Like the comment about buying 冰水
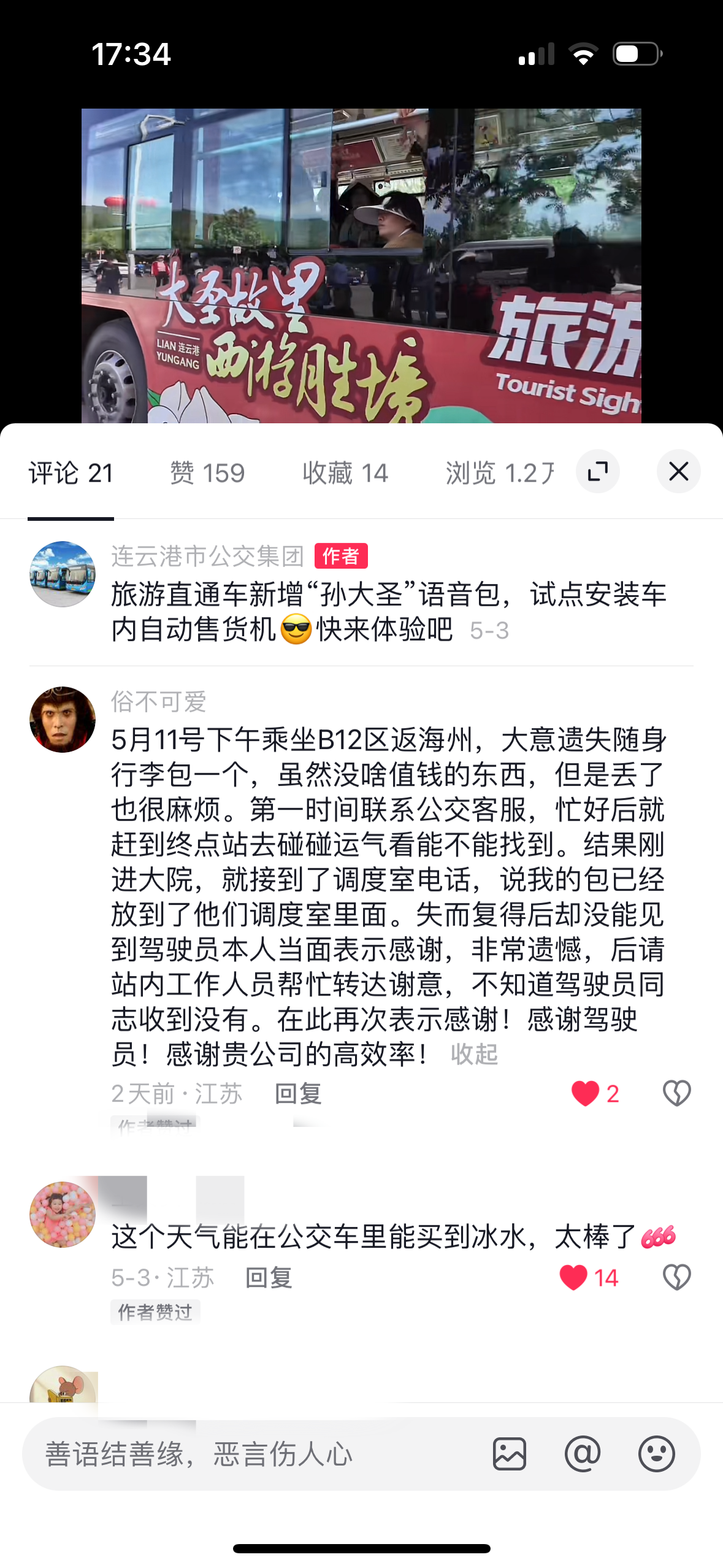 (574, 1278)
